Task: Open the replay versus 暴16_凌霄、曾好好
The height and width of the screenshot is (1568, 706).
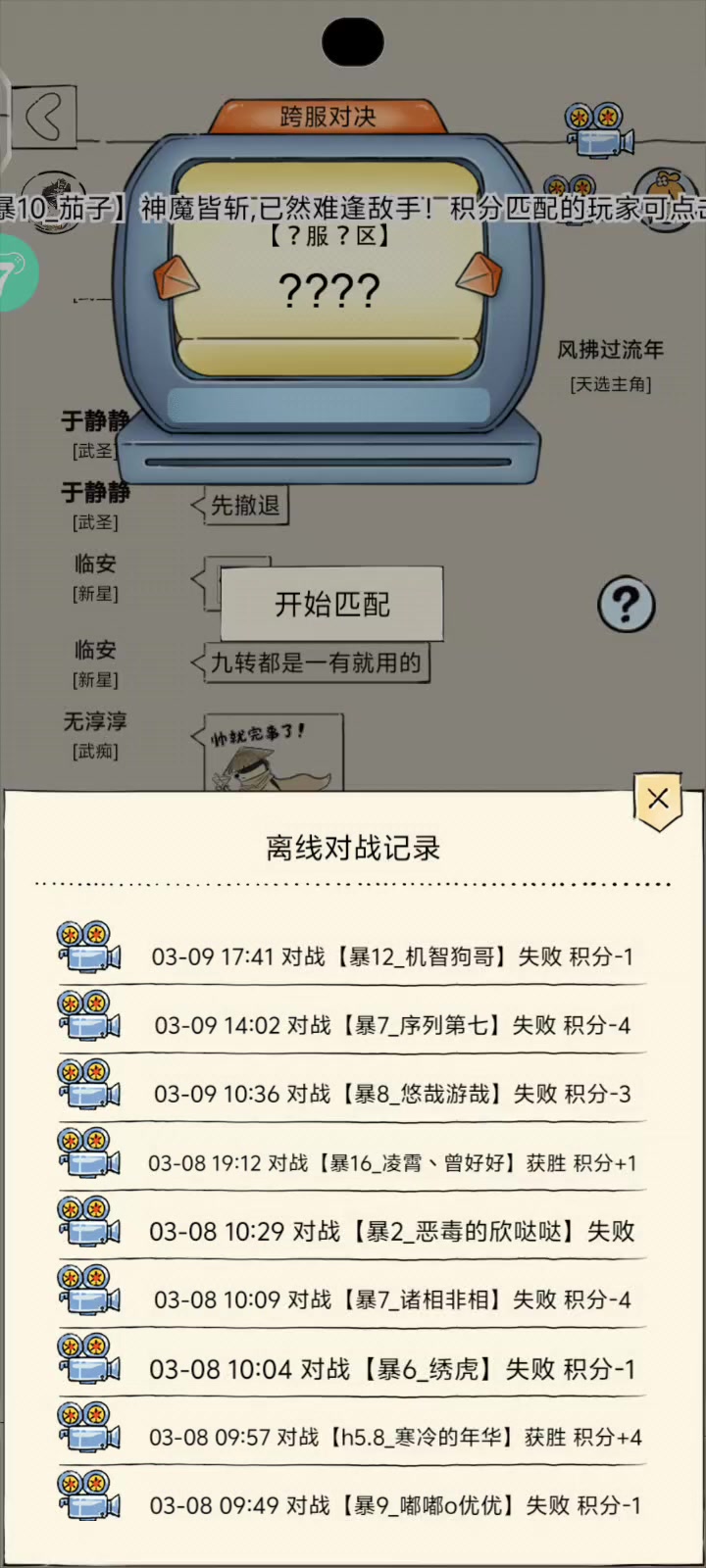Action: pos(88,1153)
